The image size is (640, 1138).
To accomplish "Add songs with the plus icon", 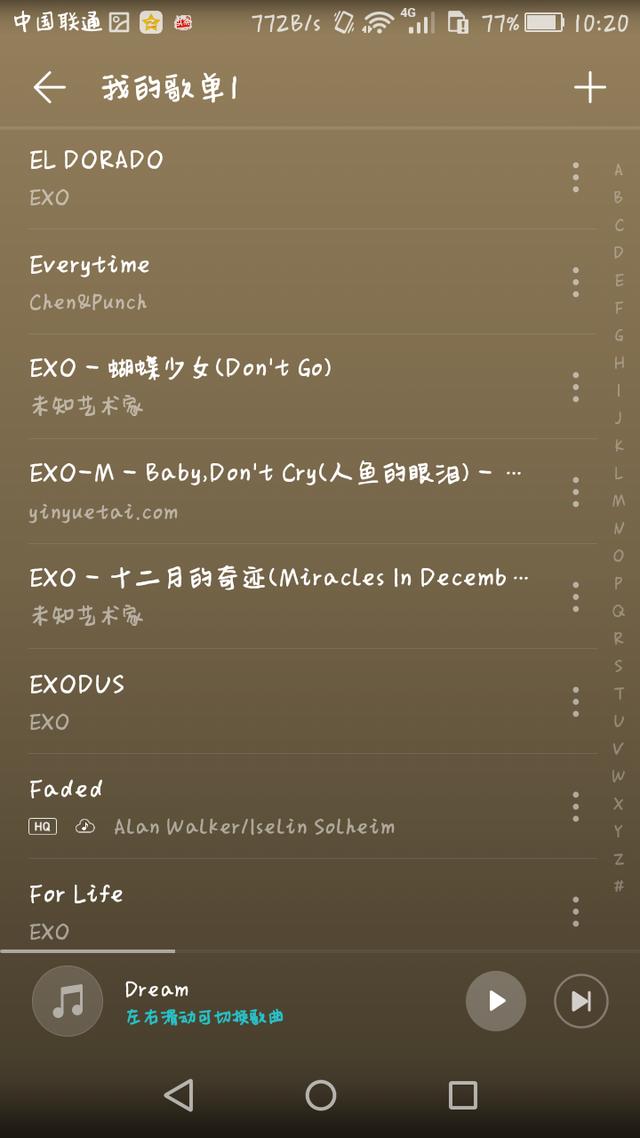I will (590, 88).
